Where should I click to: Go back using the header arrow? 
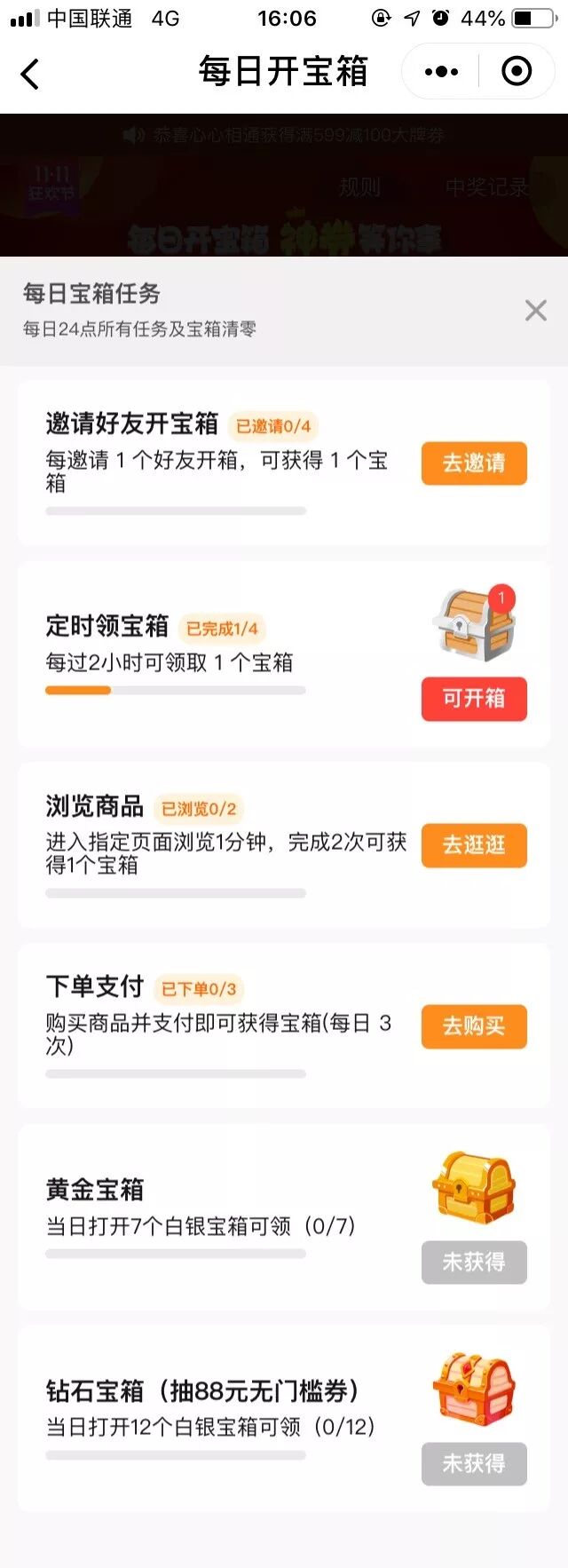point(30,74)
